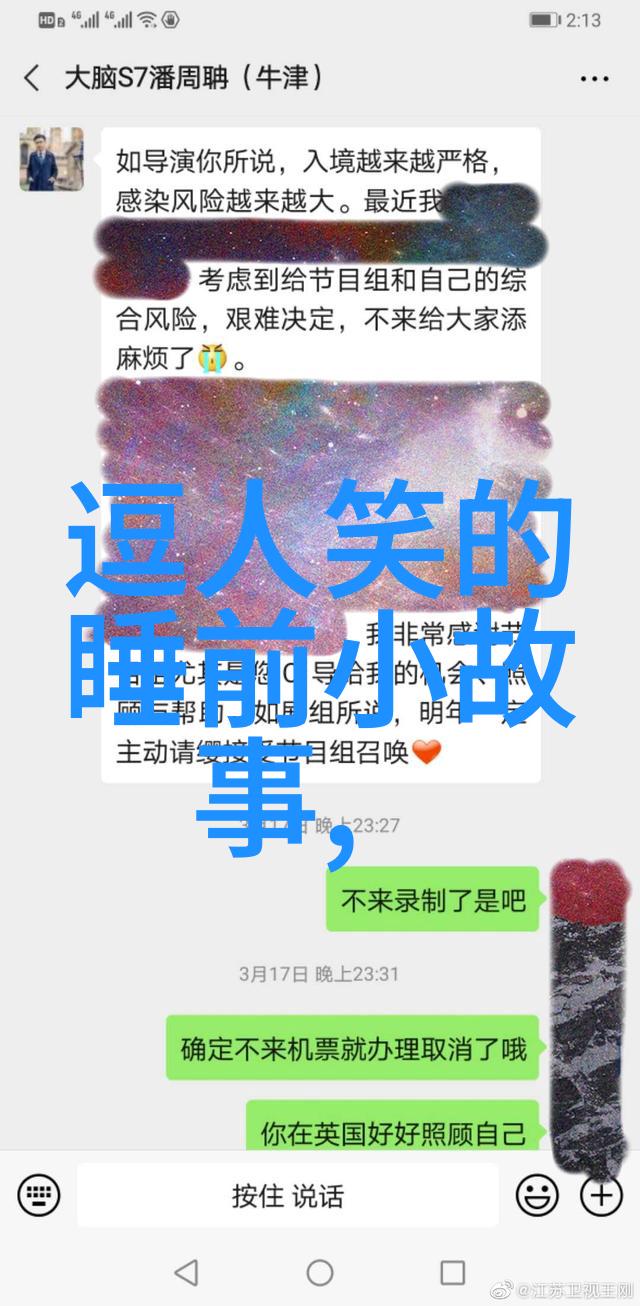Viewport: 640px width, 1306px height.
Task: Open recent apps from the navigation bar
Action: (x=452, y=1272)
